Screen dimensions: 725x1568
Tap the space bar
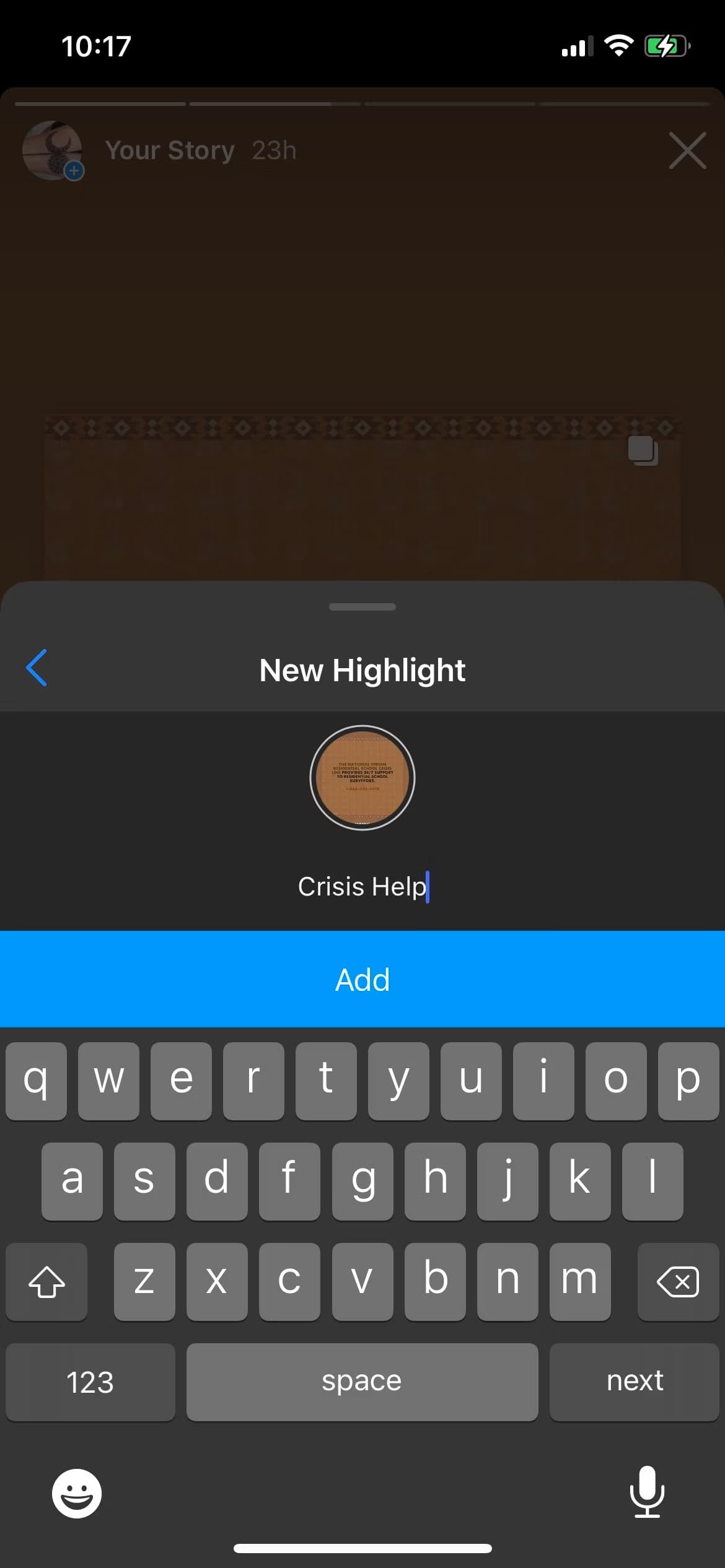pyautogui.click(x=362, y=1382)
